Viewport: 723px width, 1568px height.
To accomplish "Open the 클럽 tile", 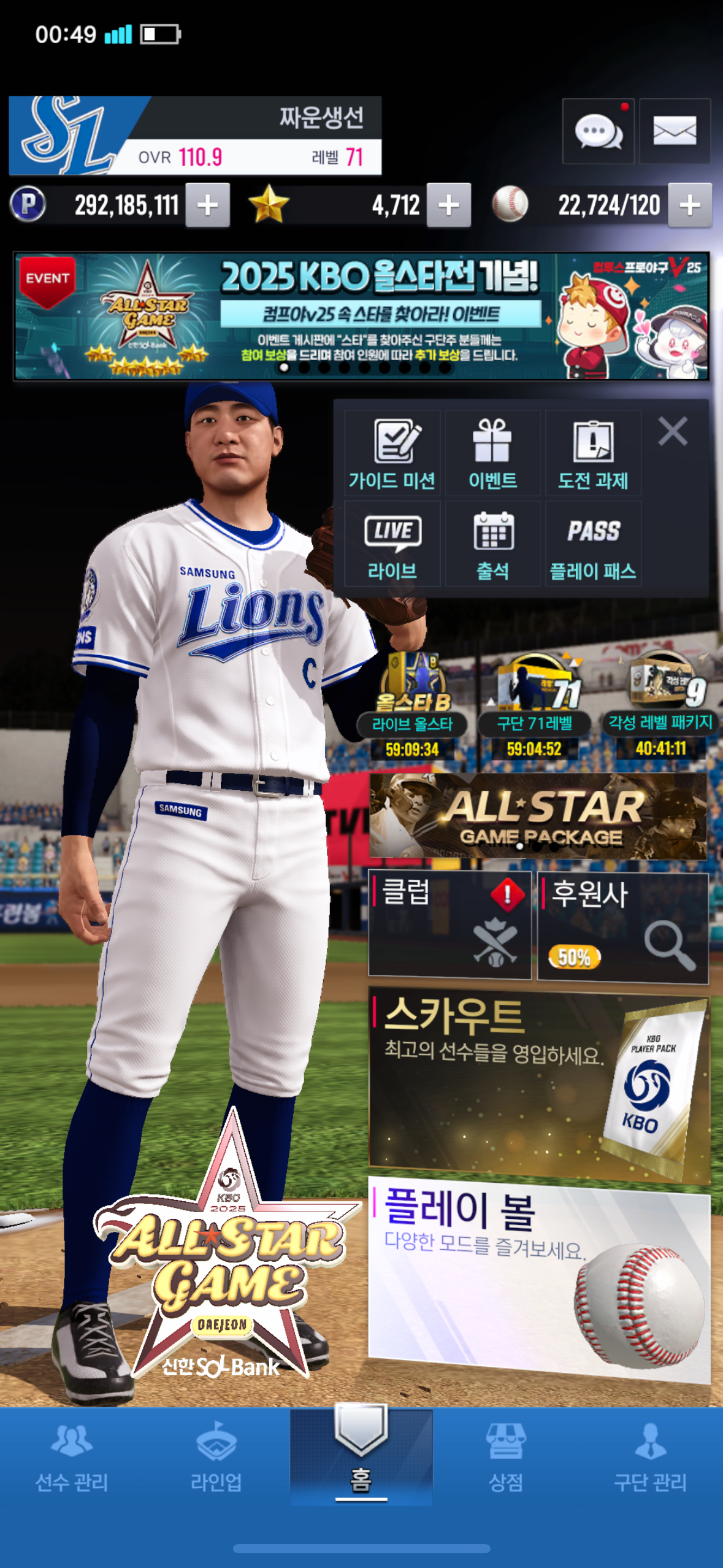I will pyautogui.click(x=449, y=924).
